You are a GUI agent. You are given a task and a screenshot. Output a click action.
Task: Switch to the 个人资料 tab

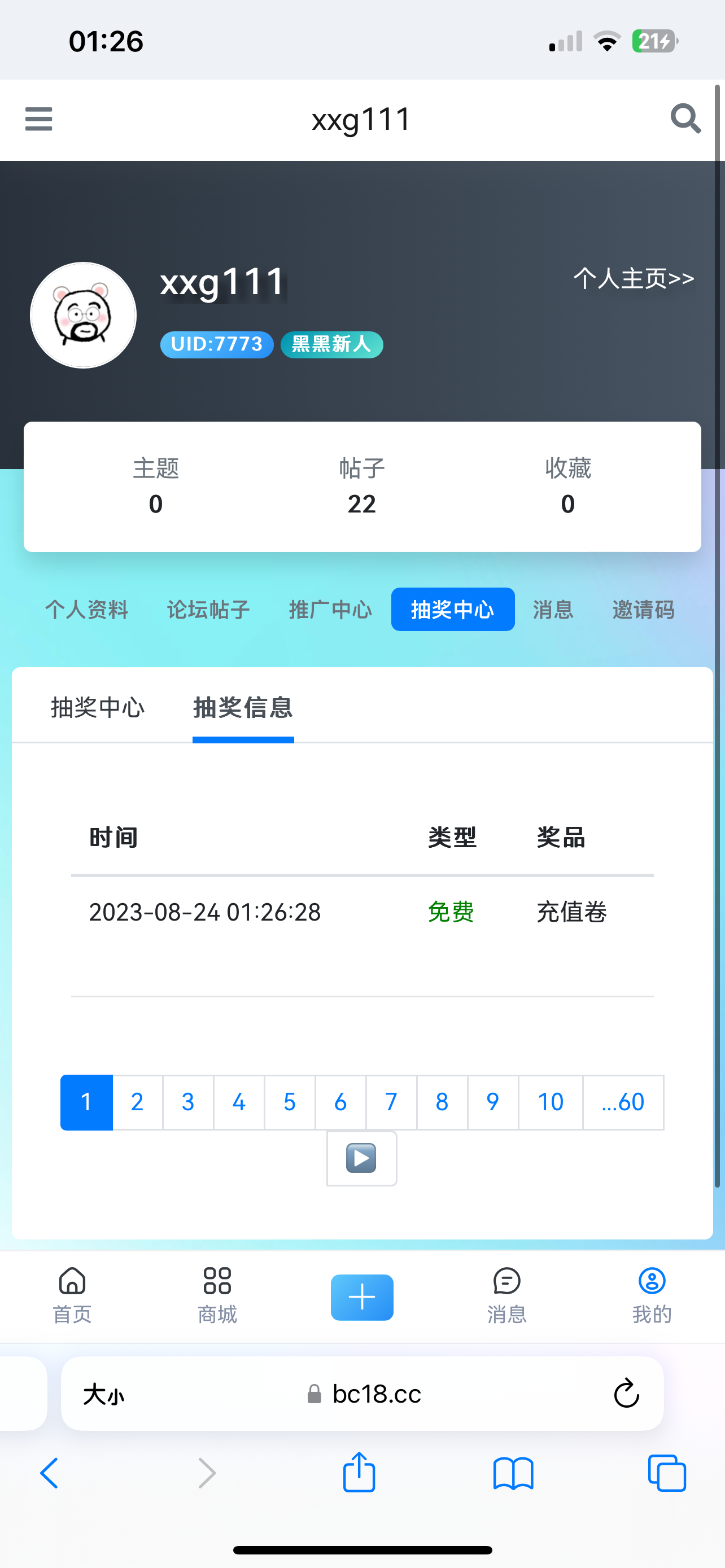(x=86, y=609)
